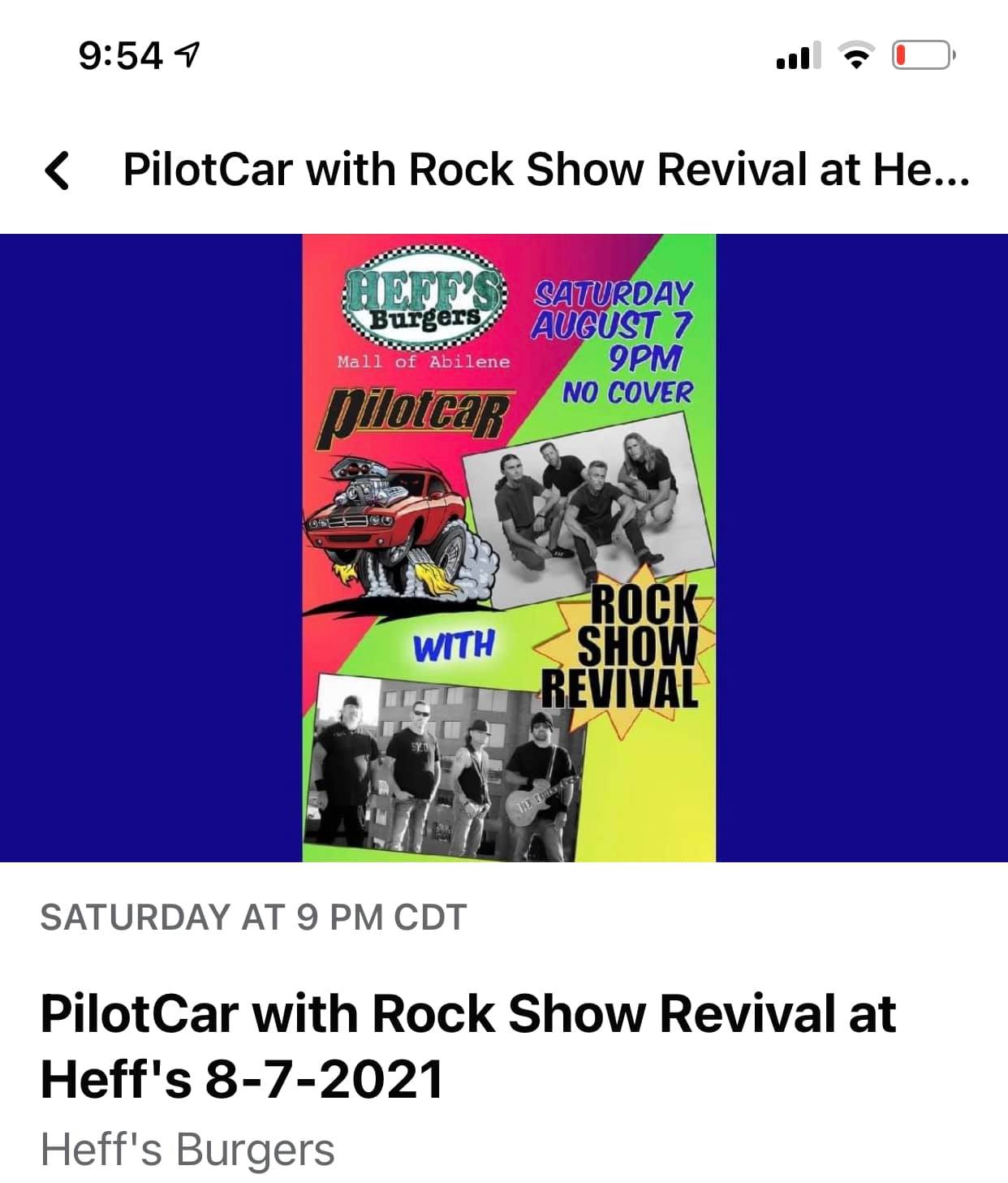Image resolution: width=1008 pixels, height=1183 pixels.
Task: Open the PilotCar event cover photo
Action: [x=509, y=547]
